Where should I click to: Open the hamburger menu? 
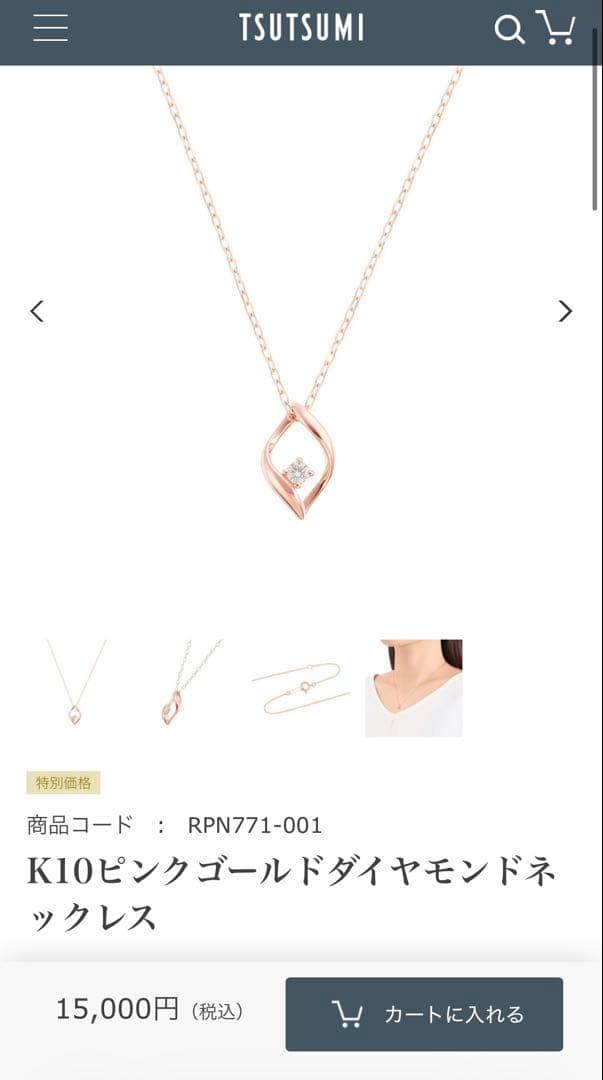(x=50, y=28)
